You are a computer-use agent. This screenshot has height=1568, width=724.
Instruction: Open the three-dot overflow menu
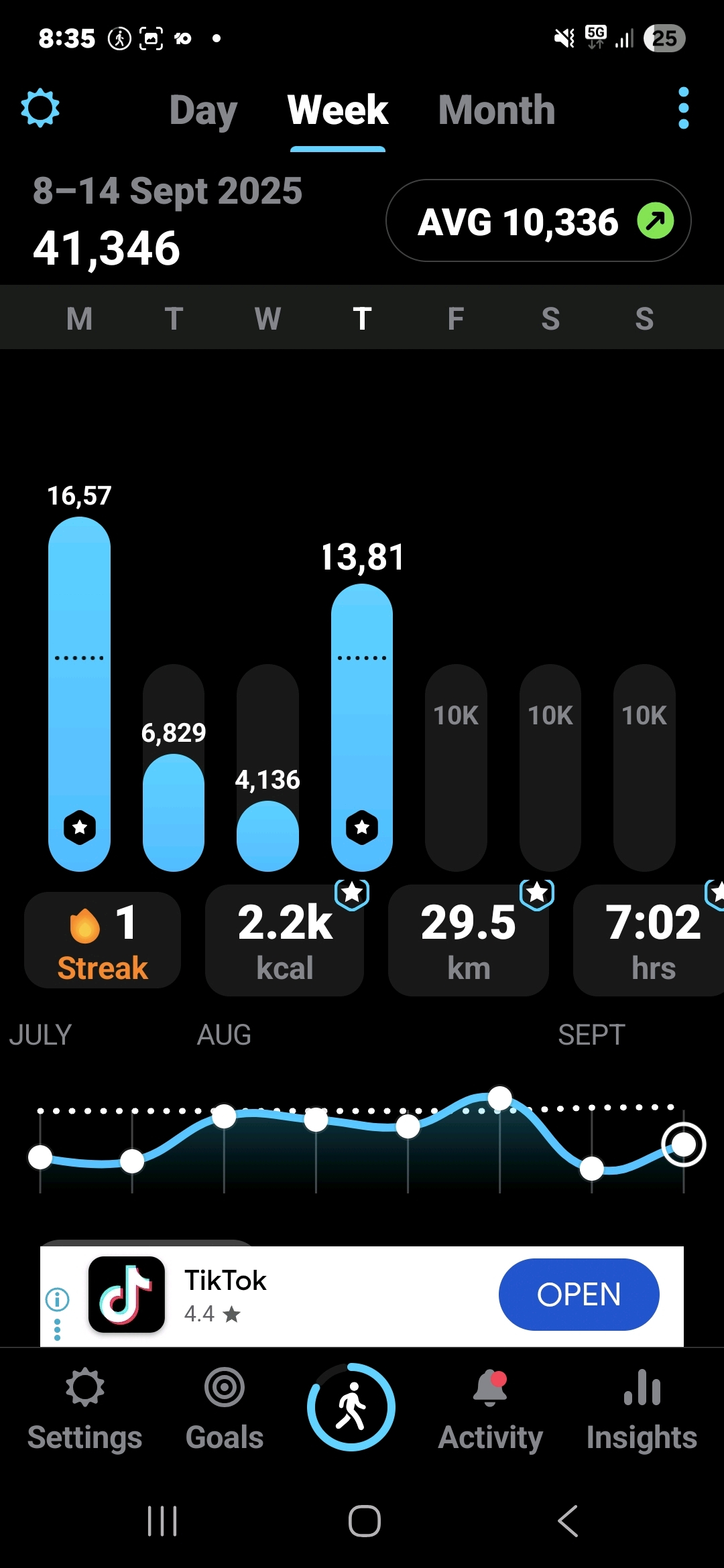683,108
